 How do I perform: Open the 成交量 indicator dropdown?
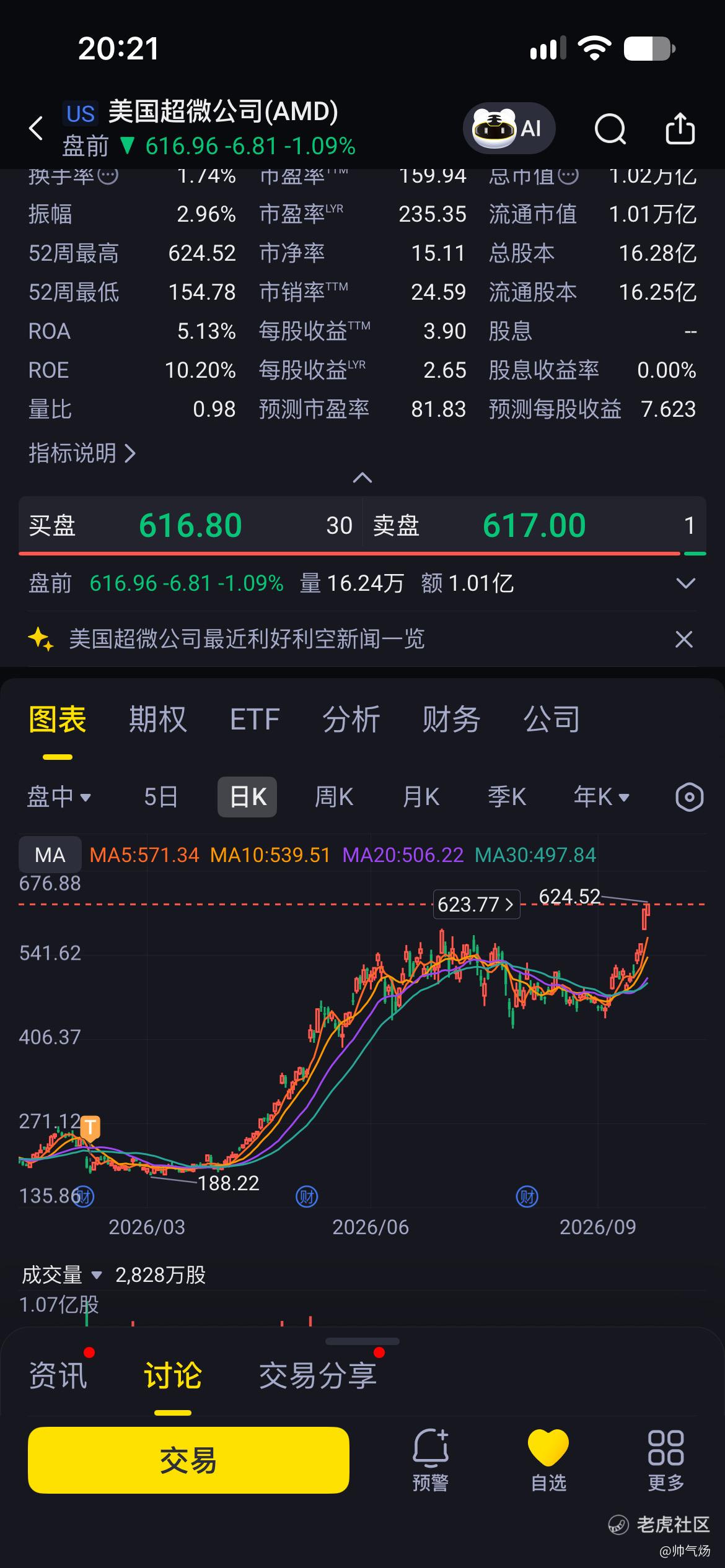coord(61,1275)
